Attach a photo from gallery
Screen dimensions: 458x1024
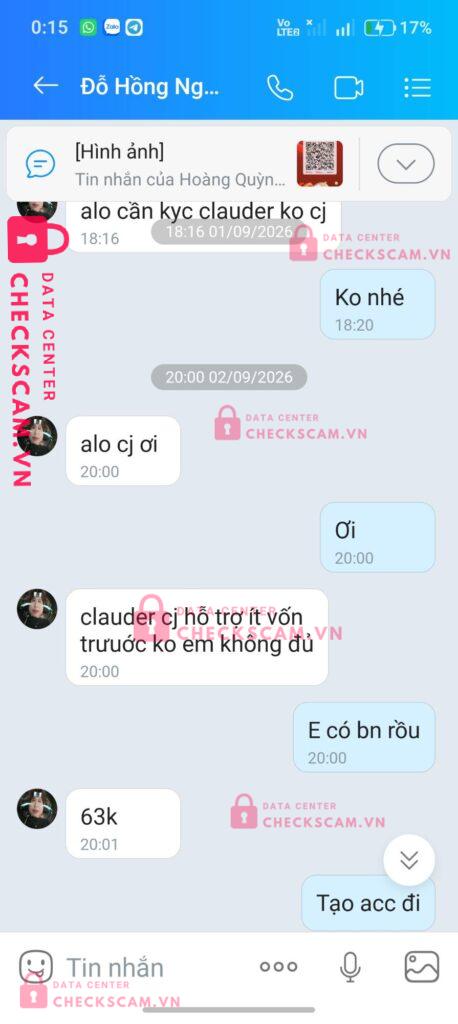coord(421,967)
